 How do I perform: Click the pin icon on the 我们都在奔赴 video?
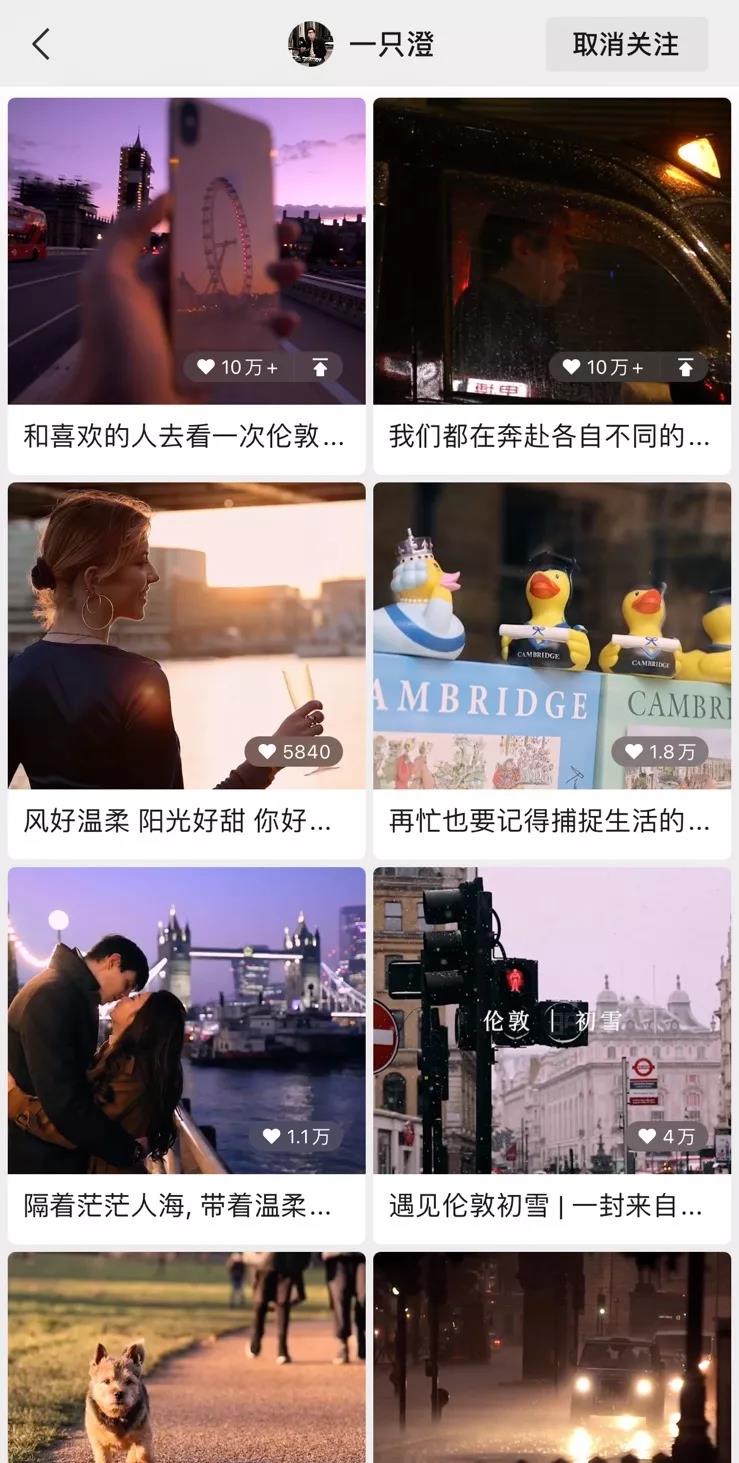point(685,367)
